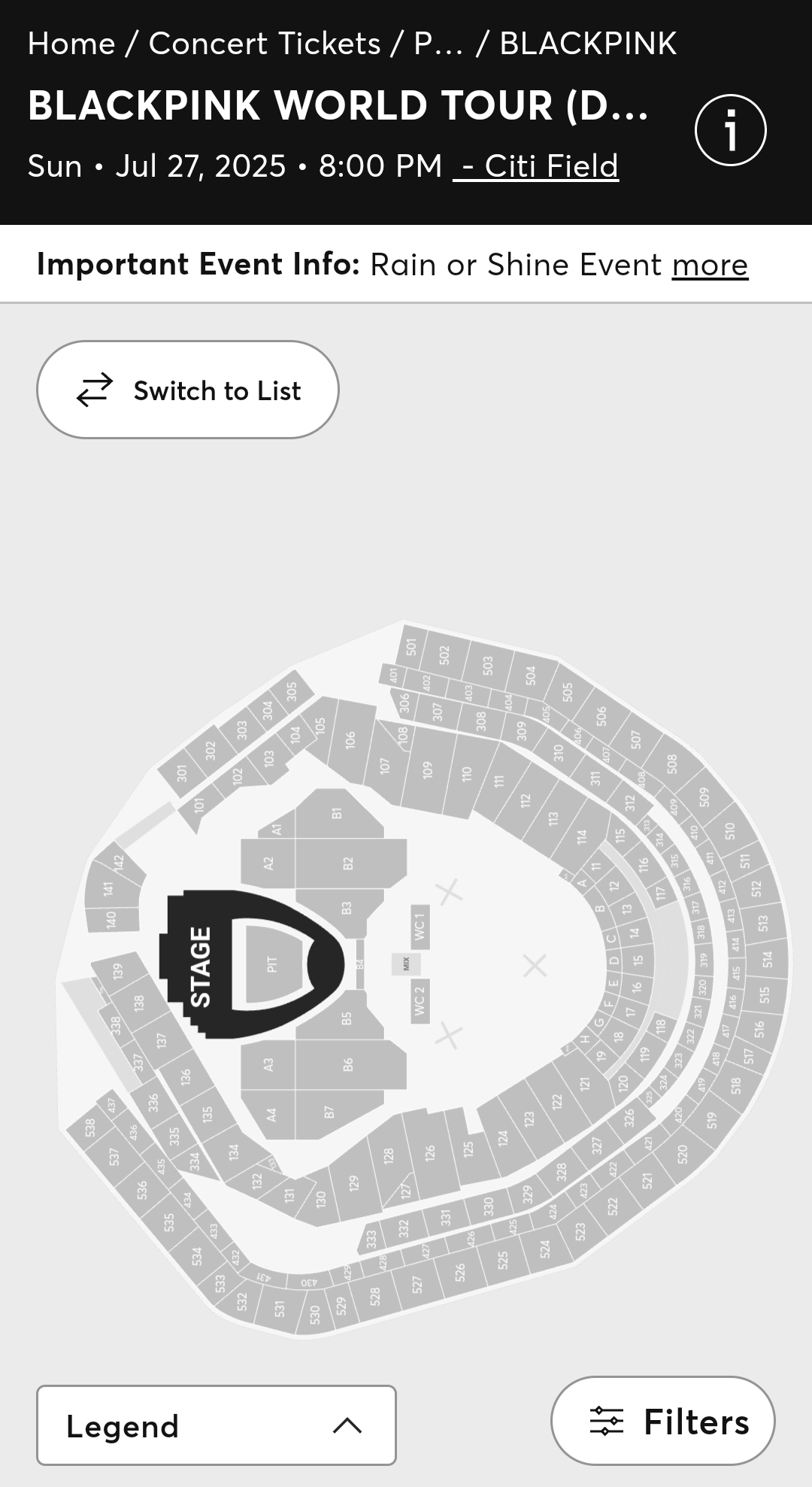The width and height of the screenshot is (812, 1487).
Task: Go to Home breadcrumb link
Action: coord(71,44)
